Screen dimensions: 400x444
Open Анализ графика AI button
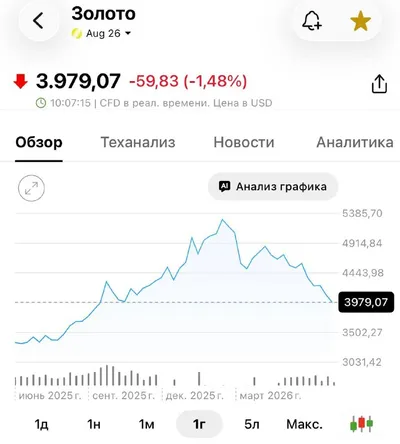pos(273,186)
